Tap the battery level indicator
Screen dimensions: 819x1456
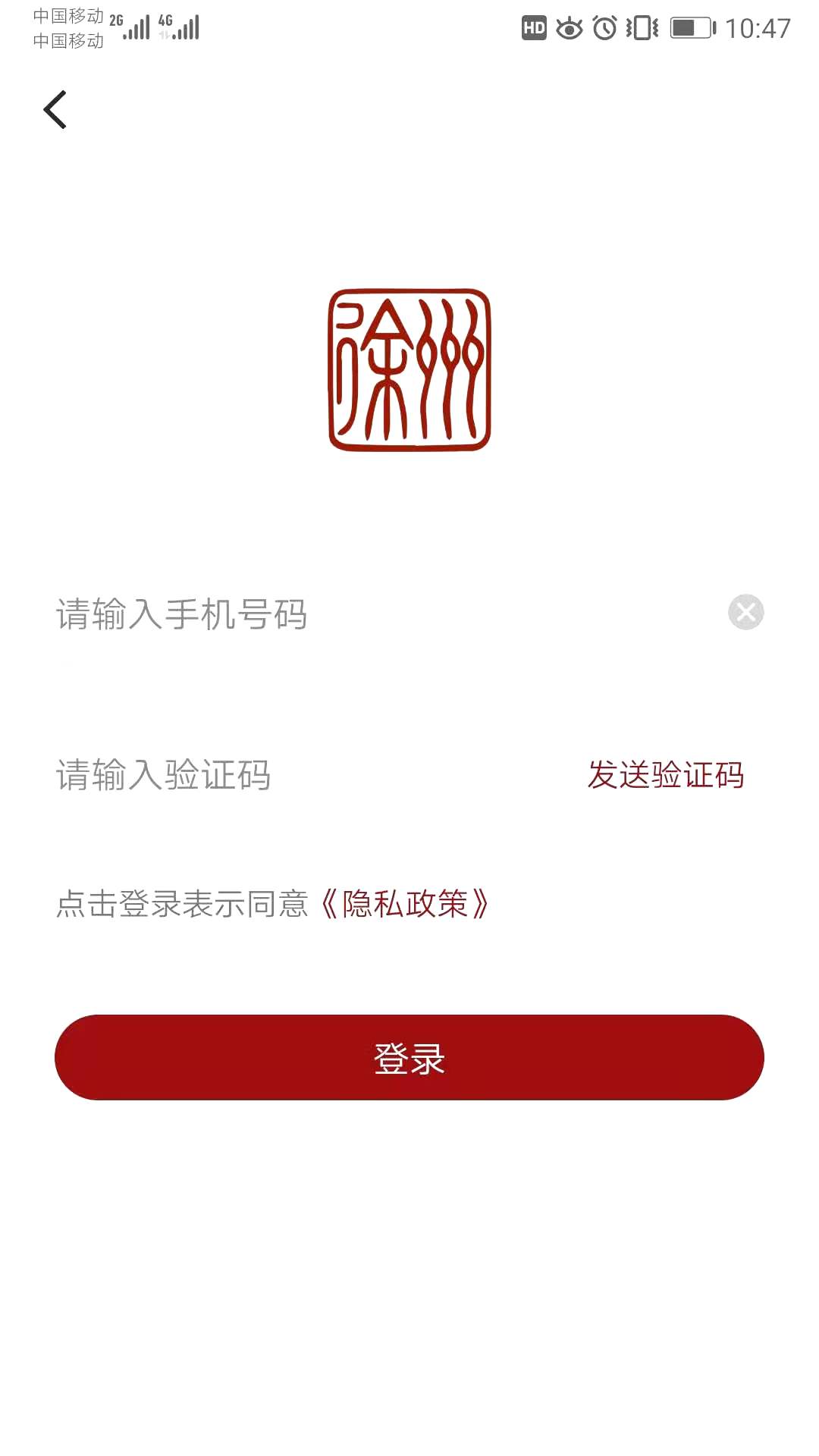click(690, 27)
